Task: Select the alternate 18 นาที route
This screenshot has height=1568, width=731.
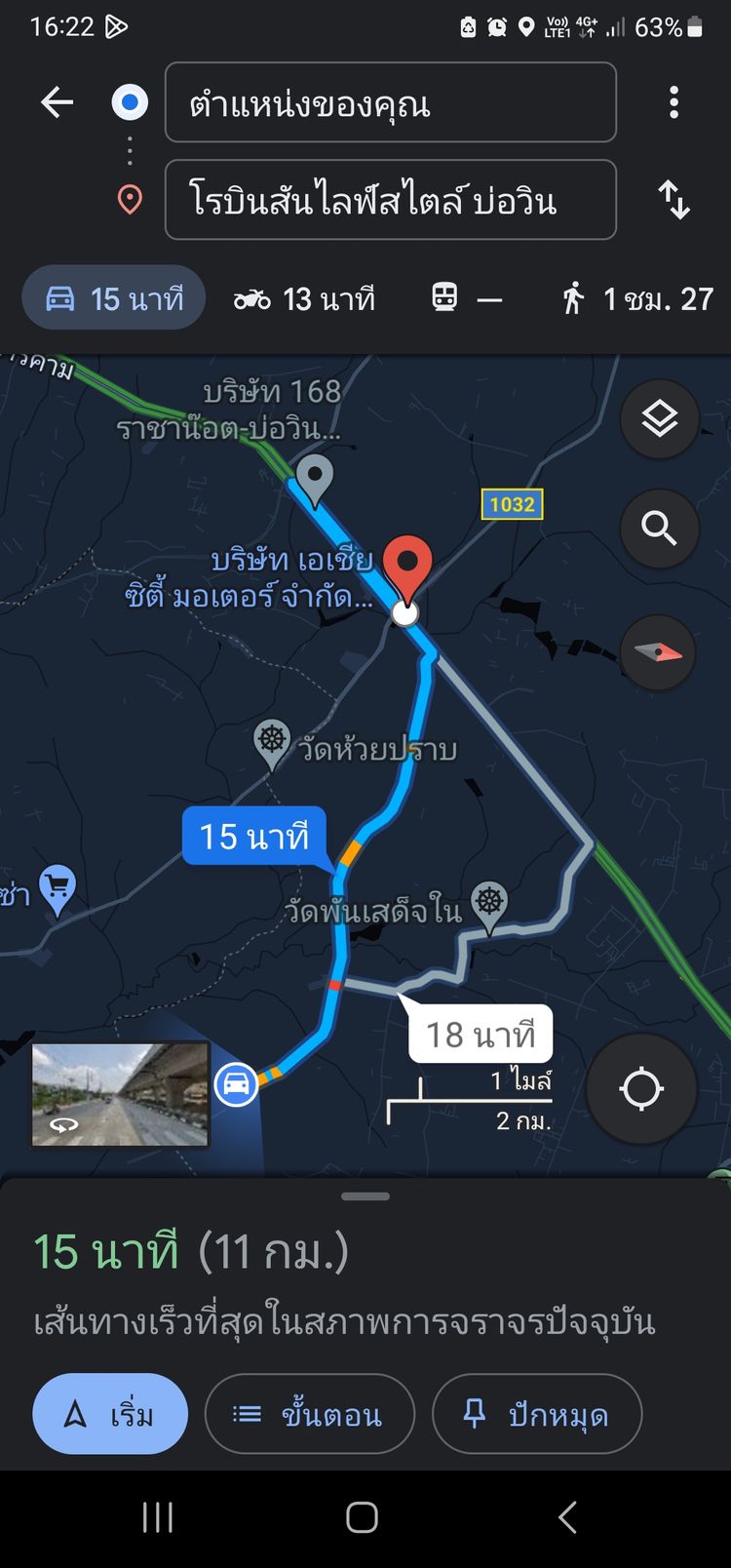Action: pos(481,1034)
